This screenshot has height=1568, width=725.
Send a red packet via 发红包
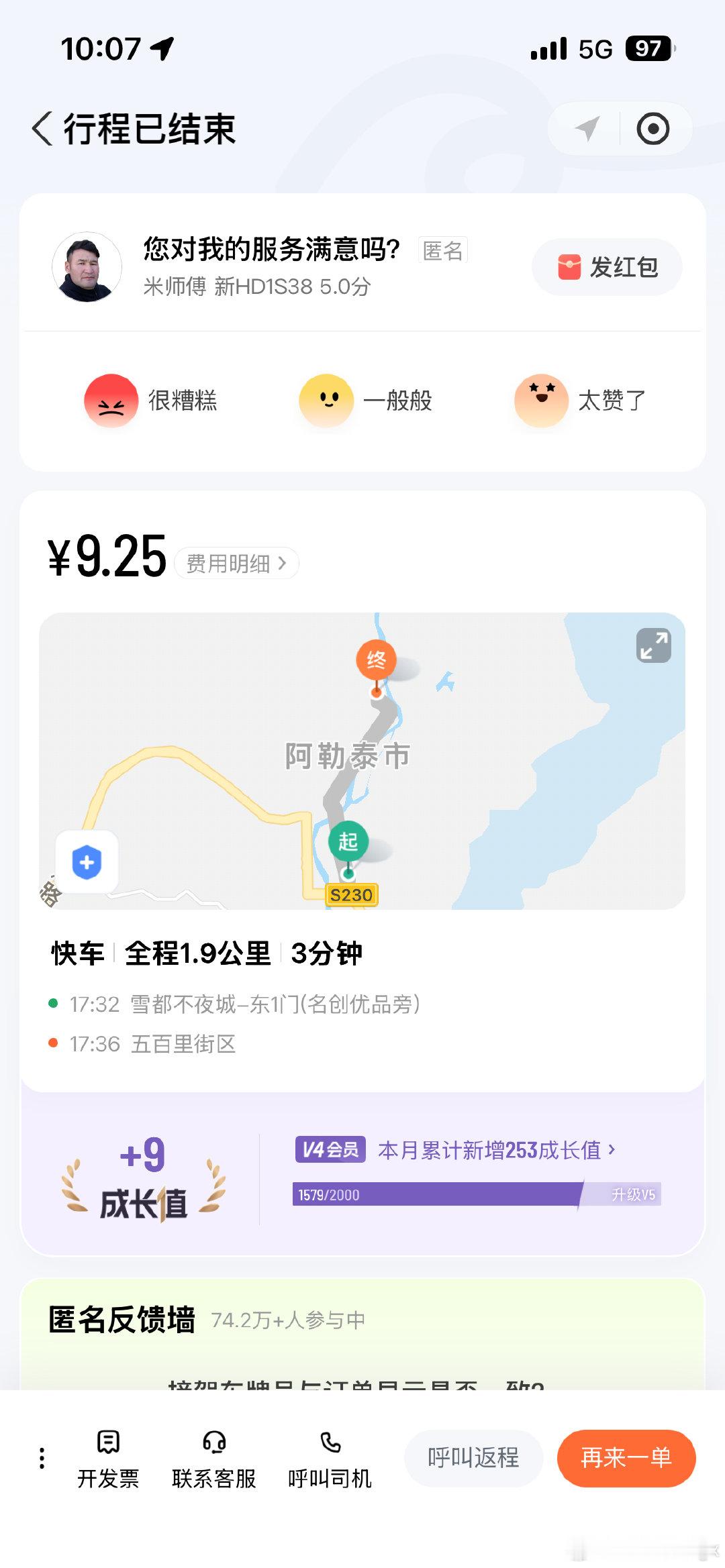(607, 267)
